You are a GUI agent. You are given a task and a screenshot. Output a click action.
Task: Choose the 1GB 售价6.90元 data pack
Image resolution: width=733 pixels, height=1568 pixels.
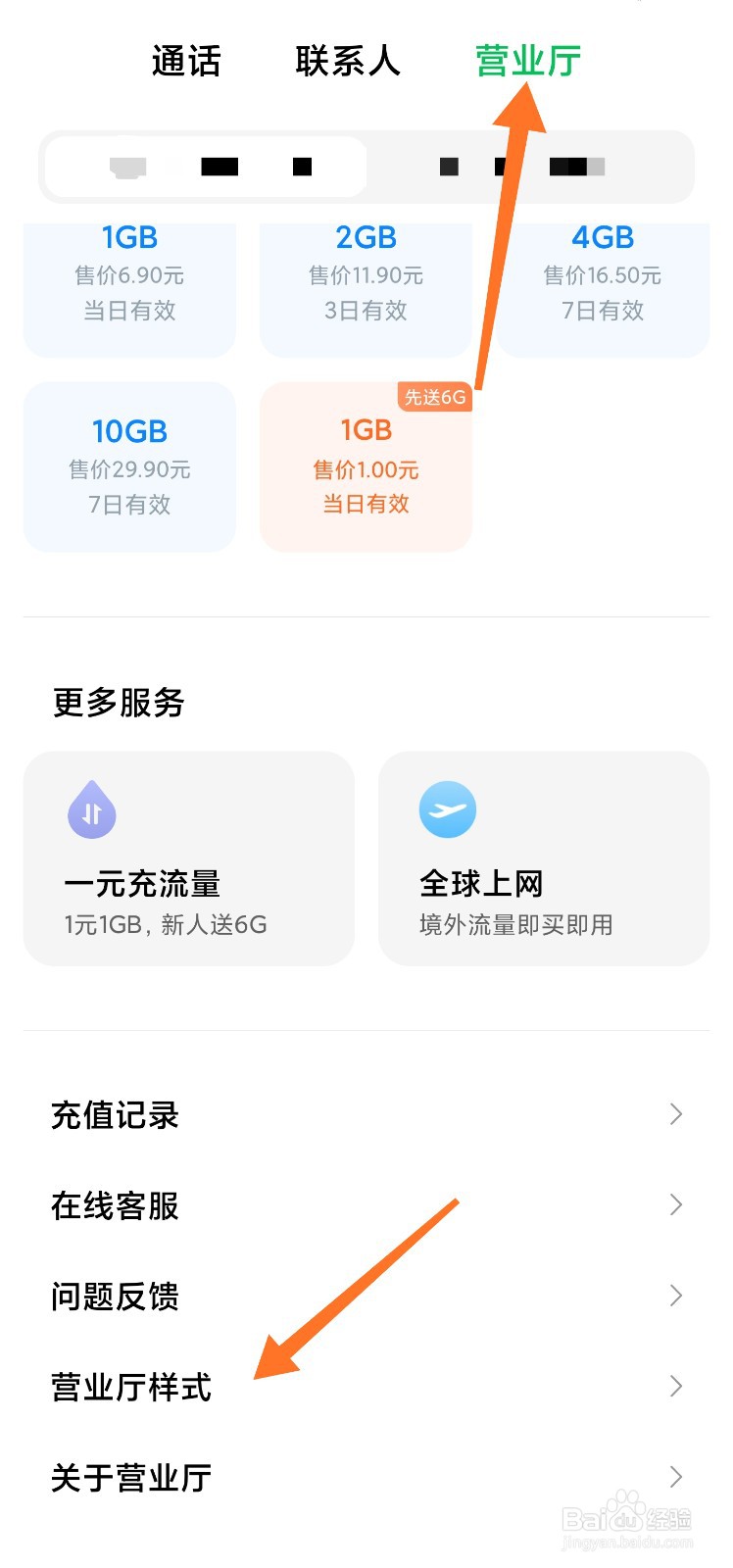[x=129, y=290]
